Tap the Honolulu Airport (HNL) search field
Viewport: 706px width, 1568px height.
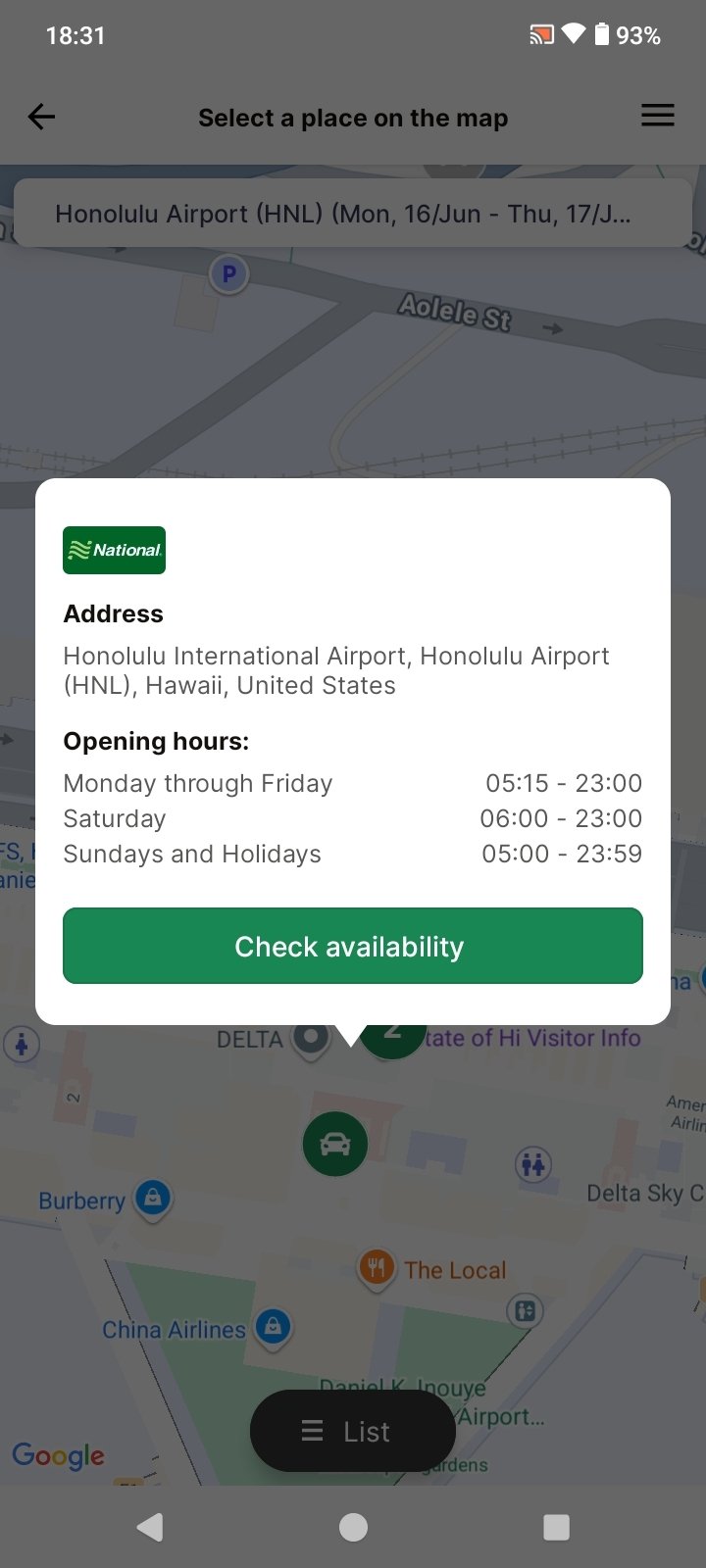pos(353,214)
